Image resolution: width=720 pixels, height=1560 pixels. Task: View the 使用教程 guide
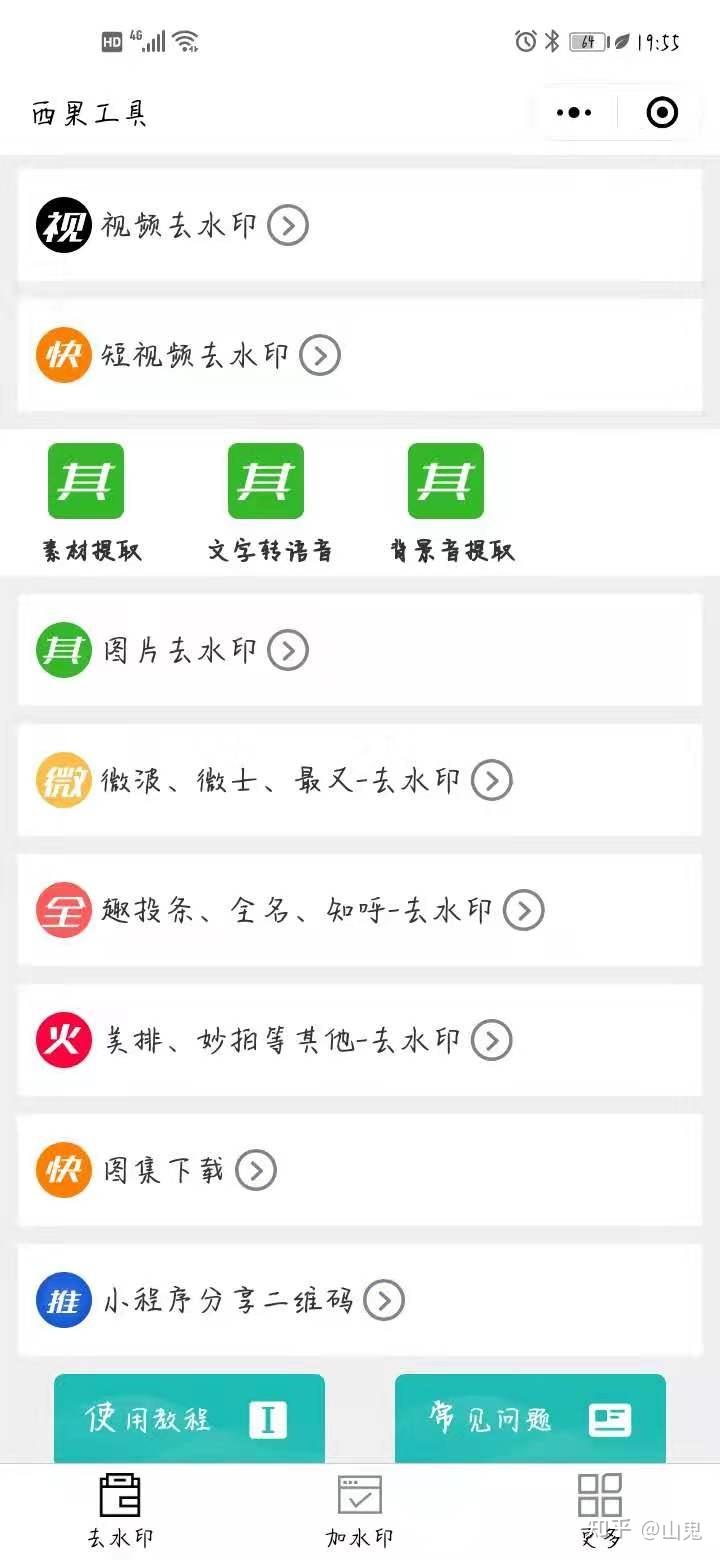coord(189,1418)
